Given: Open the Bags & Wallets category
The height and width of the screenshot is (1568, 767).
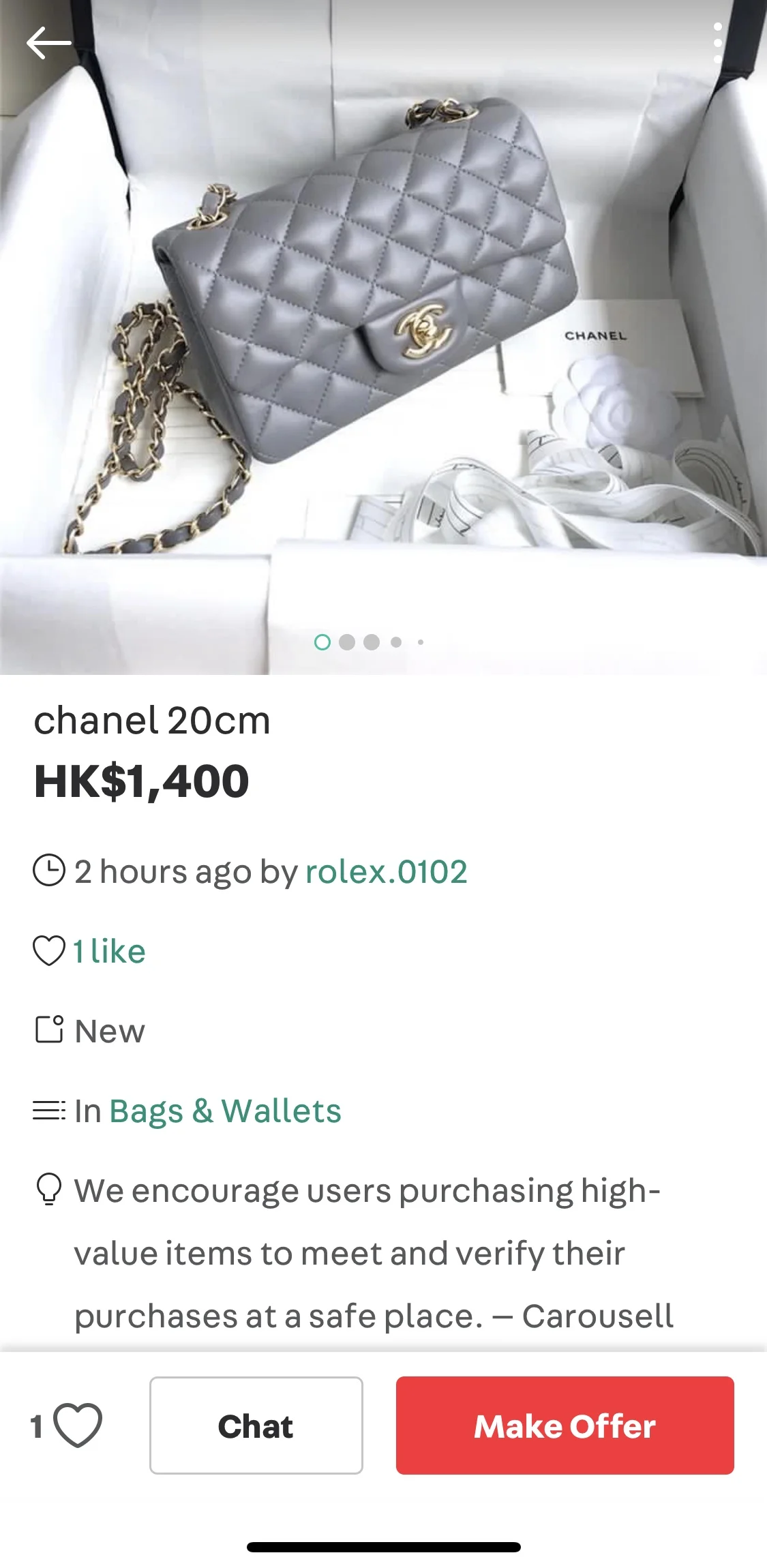Looking at the screenshot, I should (225, 1111).
